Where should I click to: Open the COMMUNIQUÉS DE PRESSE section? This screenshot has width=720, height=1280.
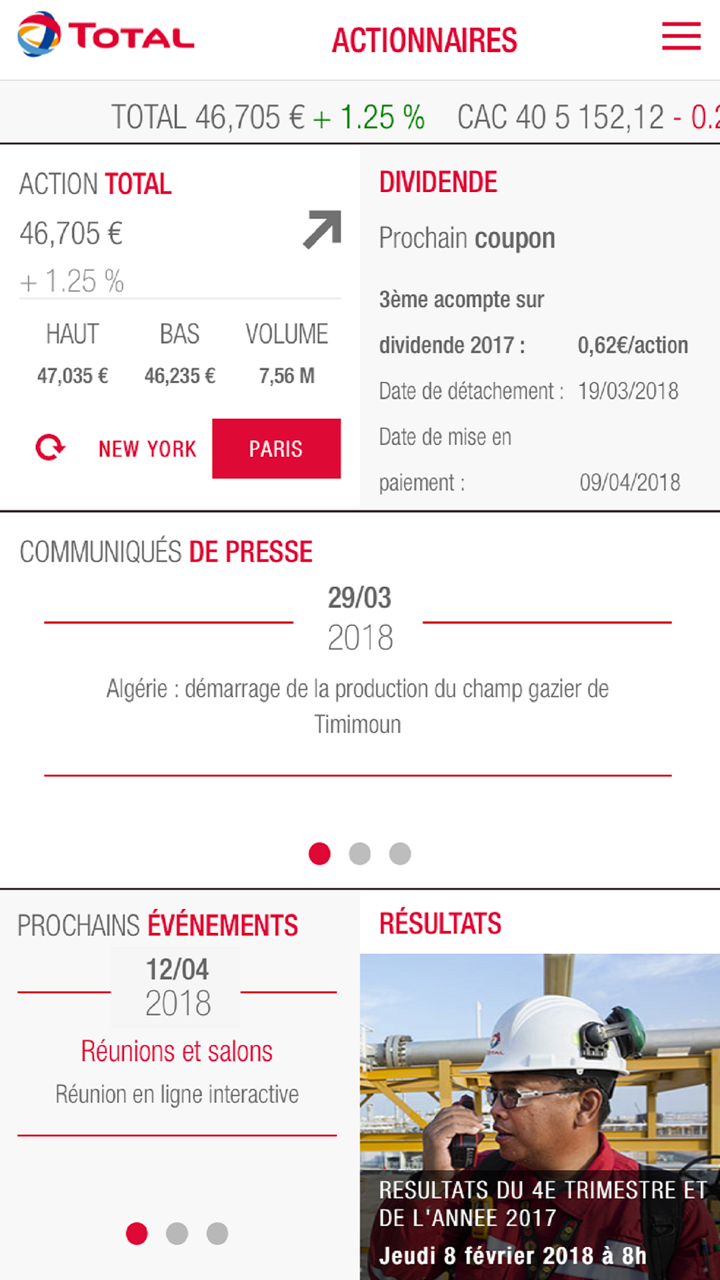pos(165,551)
